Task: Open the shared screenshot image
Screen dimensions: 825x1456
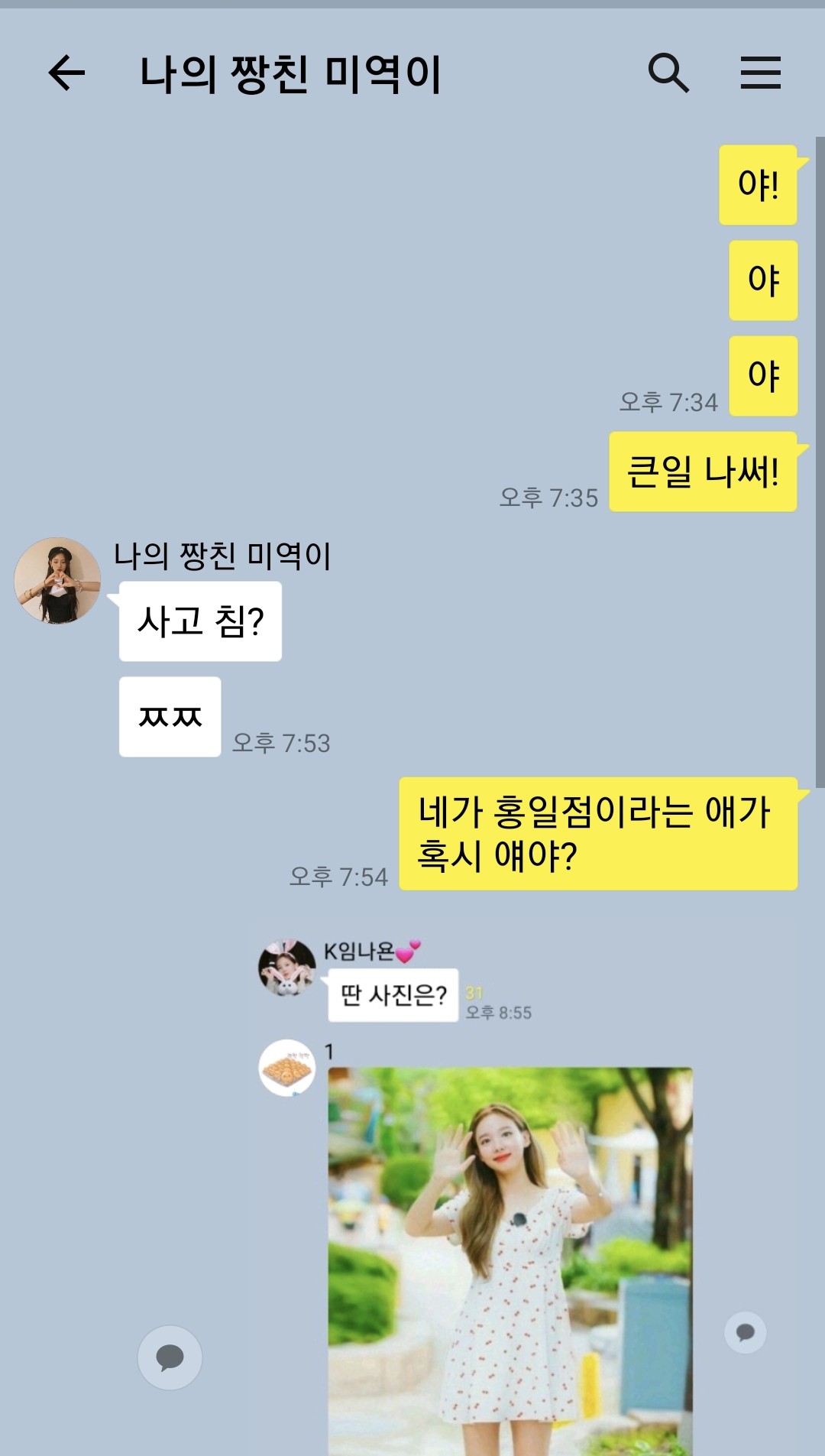Action: click(x=525, y=1188)
